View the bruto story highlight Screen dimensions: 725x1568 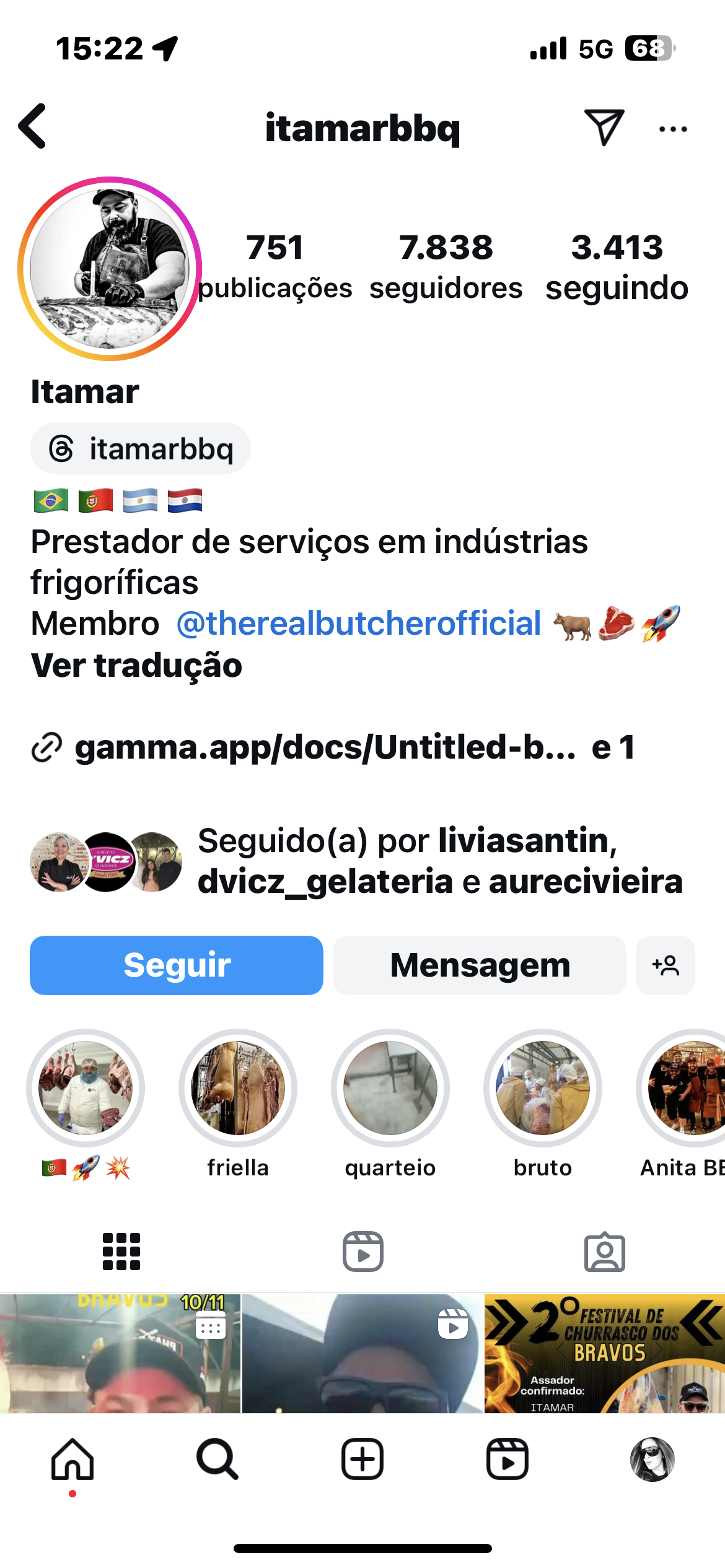click(543, 1088)
